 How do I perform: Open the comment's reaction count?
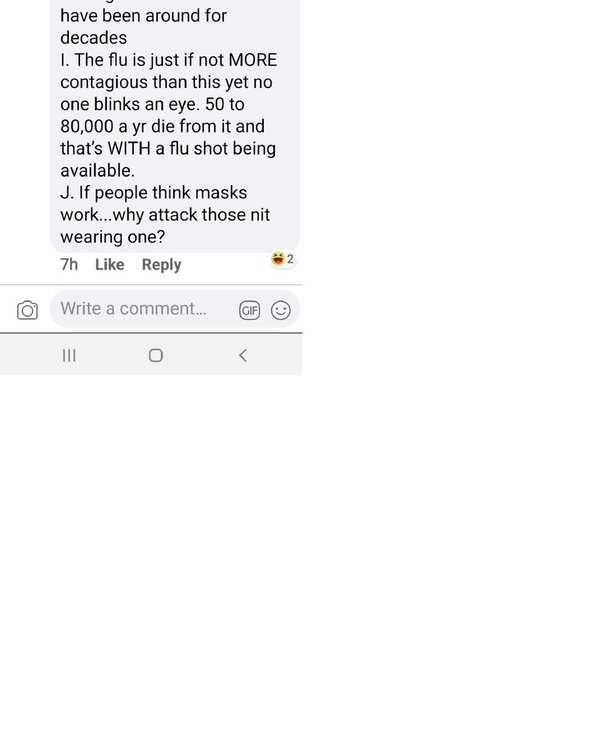[x=283, y=259]
